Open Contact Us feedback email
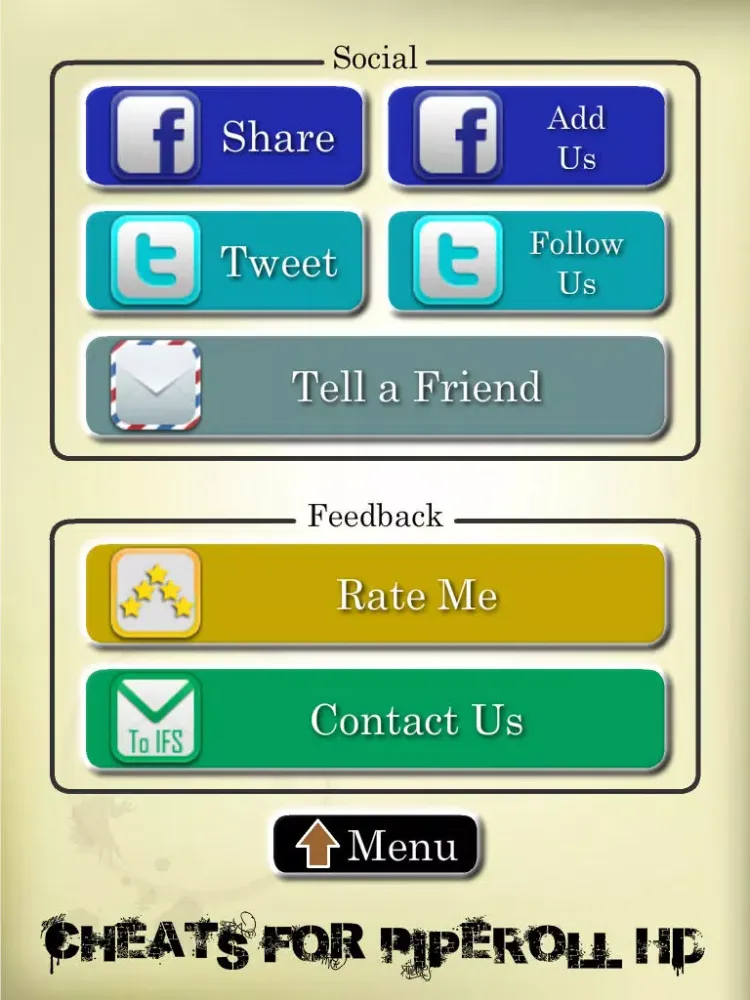 coord(375,720)
